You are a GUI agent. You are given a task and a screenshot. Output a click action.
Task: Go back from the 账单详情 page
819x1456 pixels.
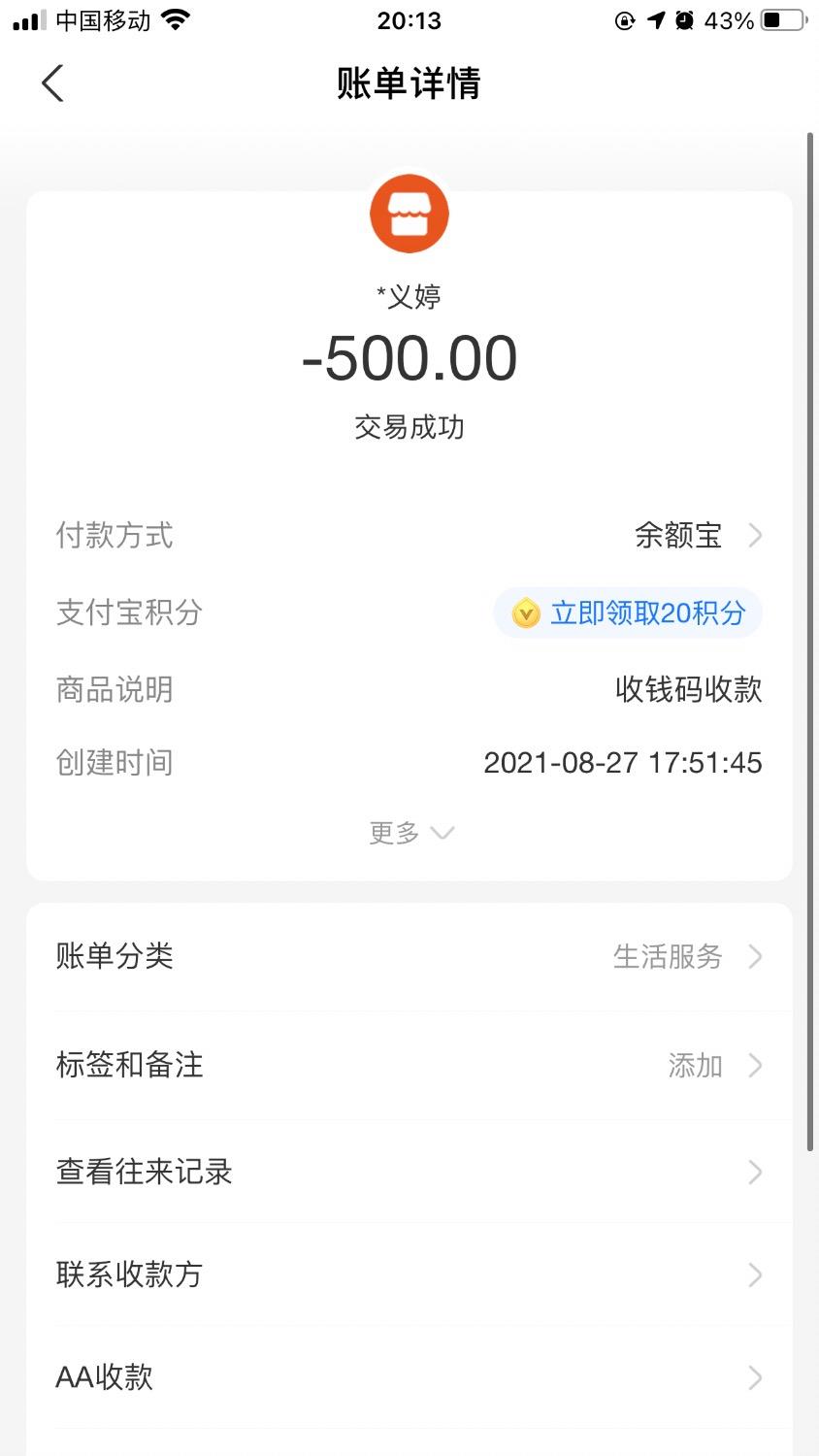[53, 83]
